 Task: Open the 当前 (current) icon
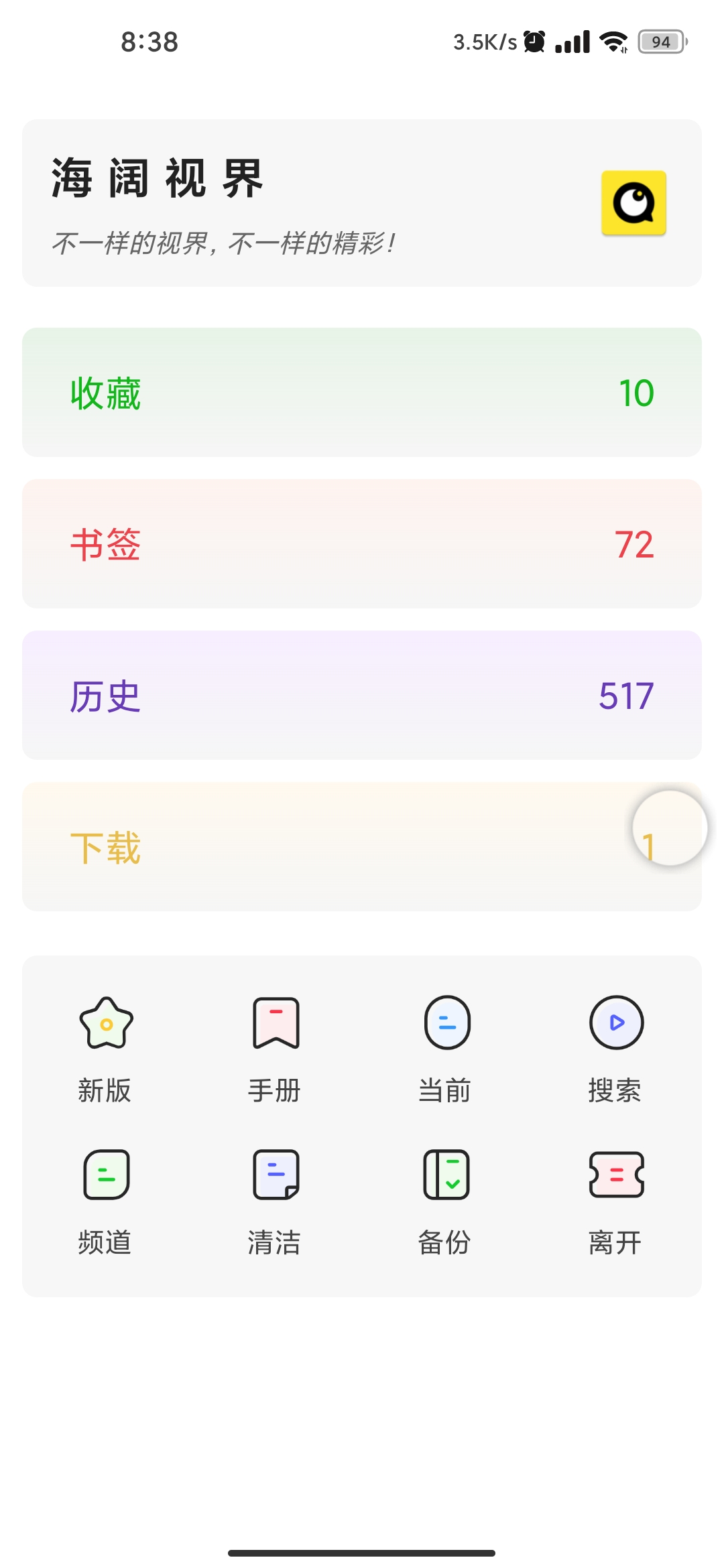coord(446,1023)
